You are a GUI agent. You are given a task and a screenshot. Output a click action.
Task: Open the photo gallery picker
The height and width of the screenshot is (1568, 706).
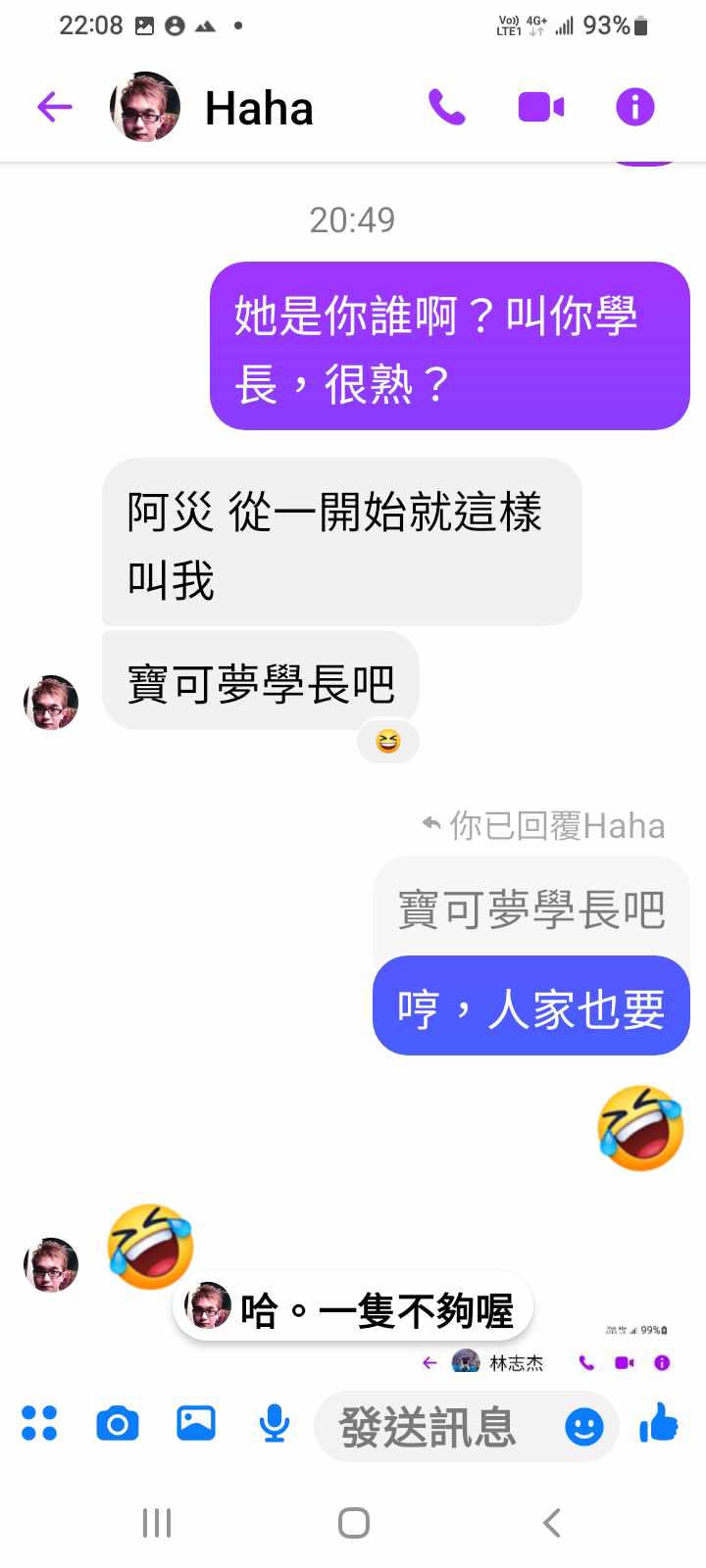pyautogui.click(x=196, y=1424)
